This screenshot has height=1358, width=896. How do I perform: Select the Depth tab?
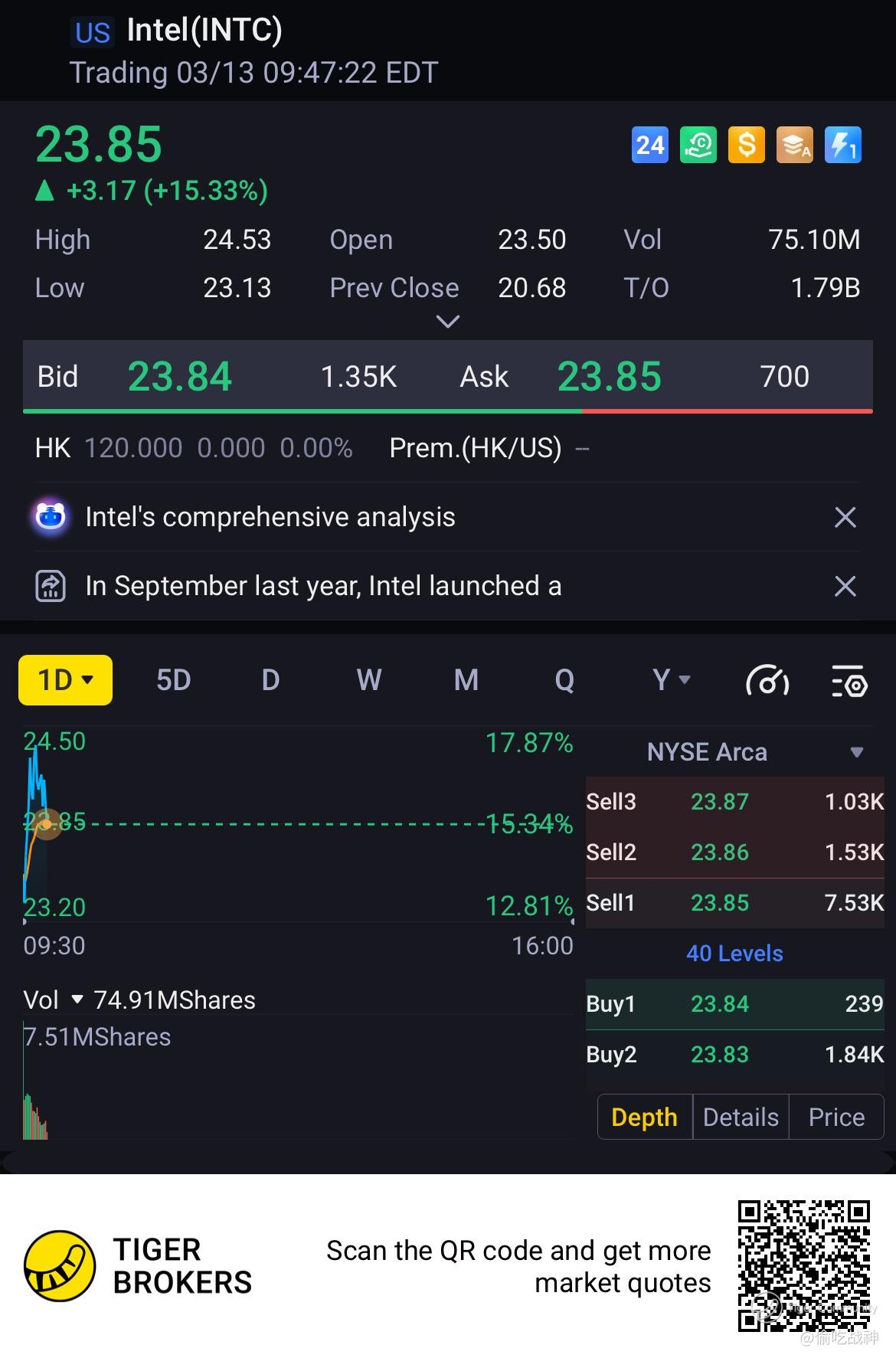pyautogui.click(x=644, y=1117)
